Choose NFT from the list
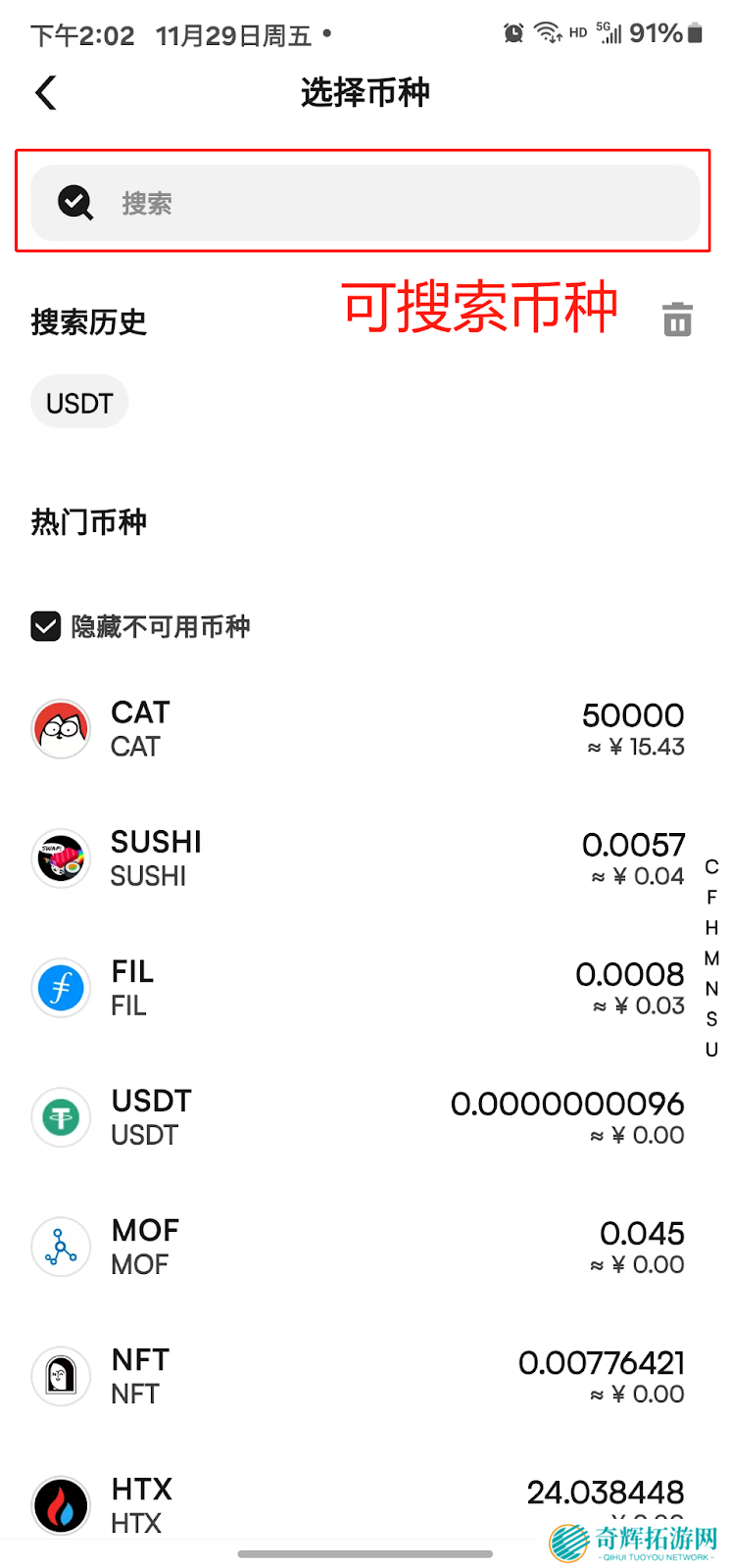This screenshot has width=731, height=1568. 358,1376
